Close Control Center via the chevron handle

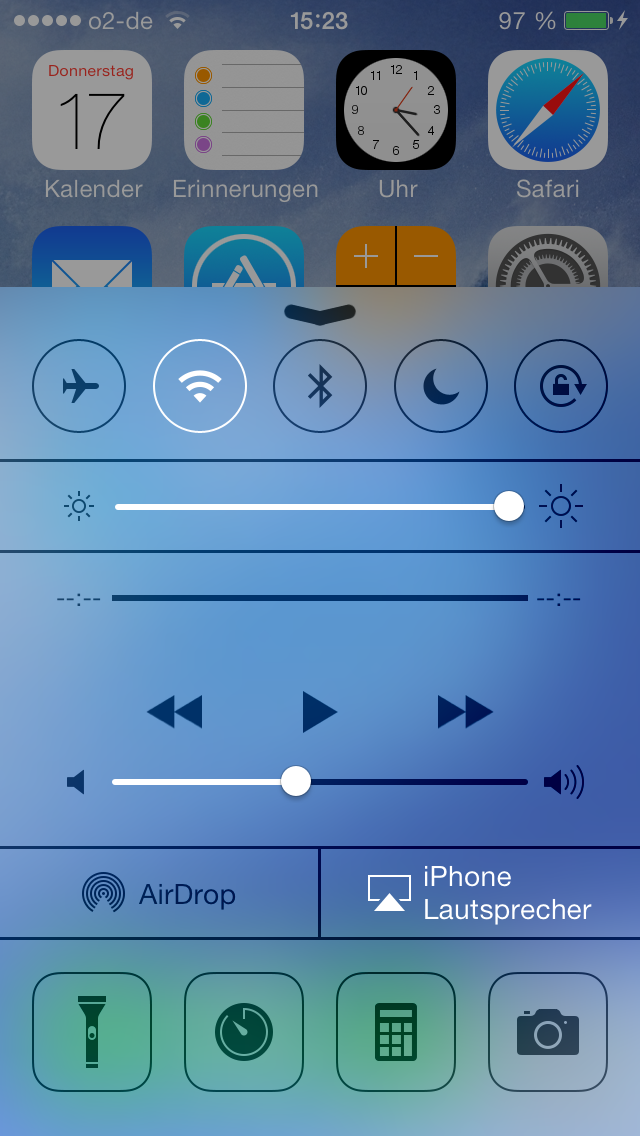coord(320,313)
